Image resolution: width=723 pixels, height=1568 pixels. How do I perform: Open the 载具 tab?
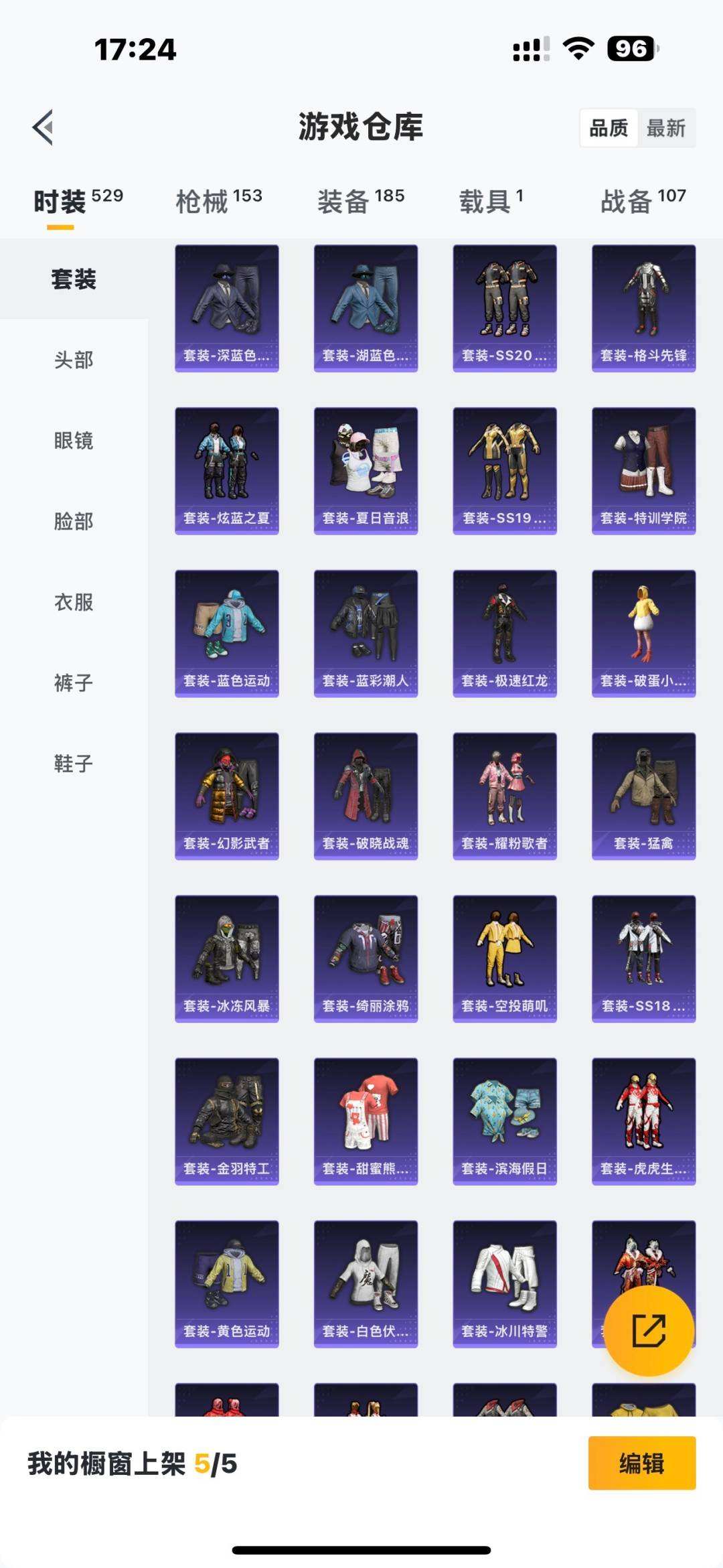tap(491, 200)
